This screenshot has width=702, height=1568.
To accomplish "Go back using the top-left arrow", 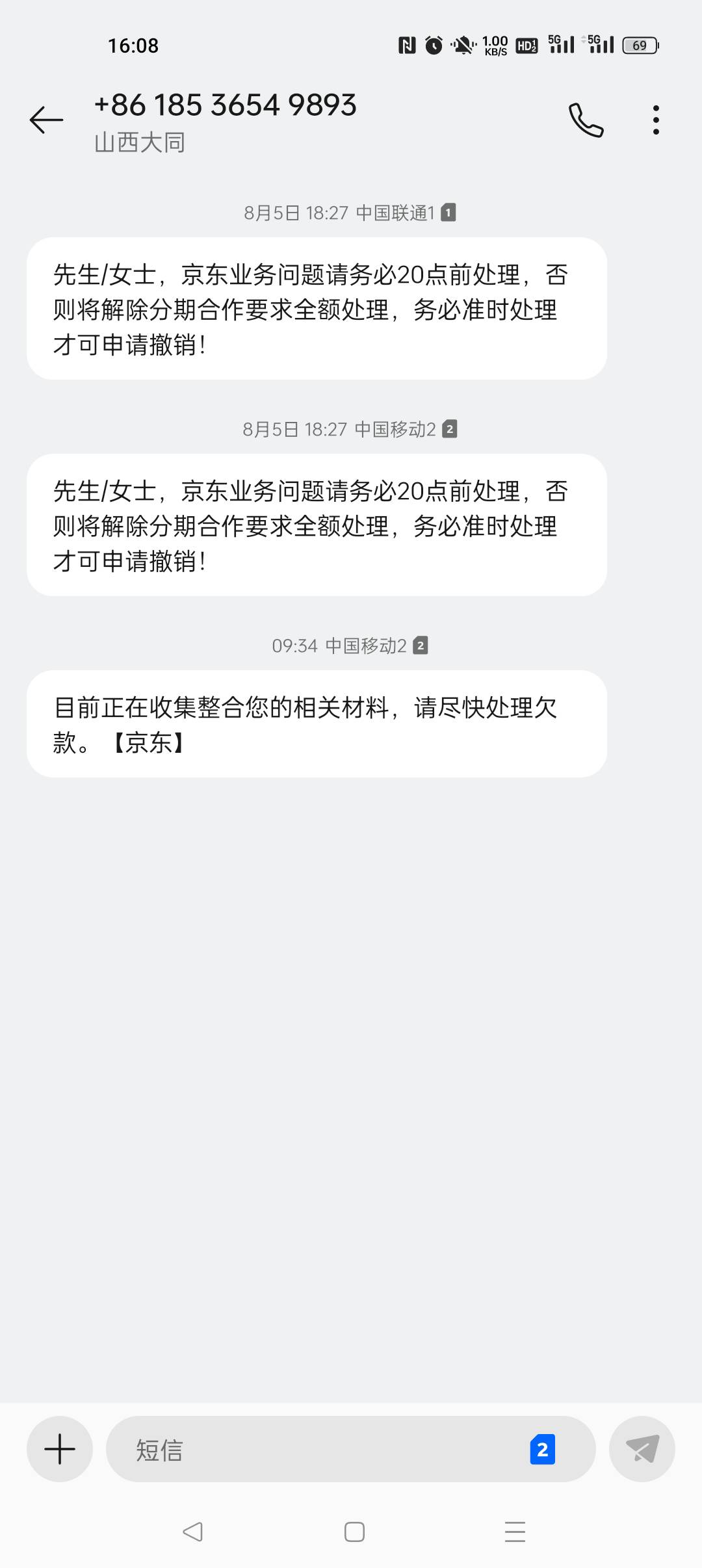I will [x=46, y=120].
